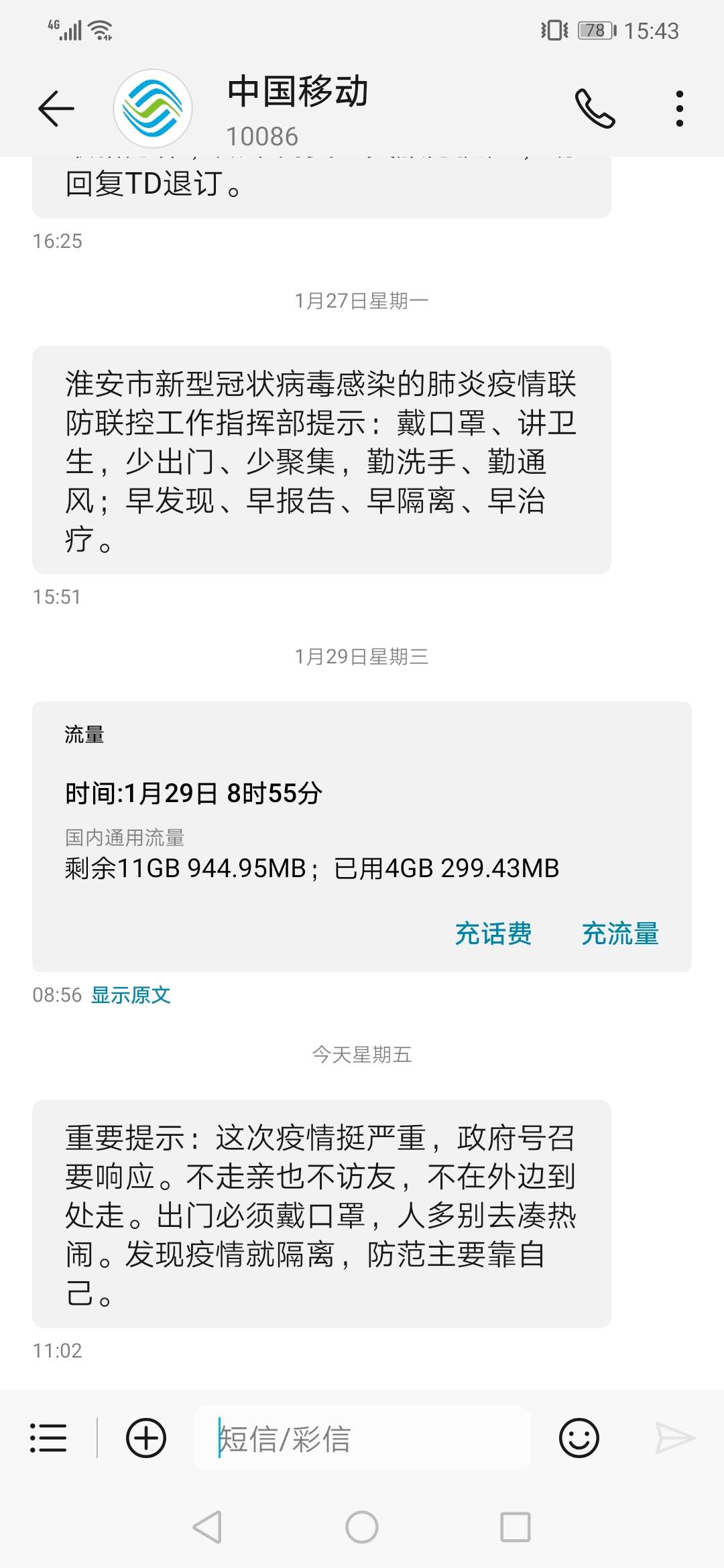724x1568 pixels.
Task: Call 10086 with the phone icon
Action: tap(595, 108)
